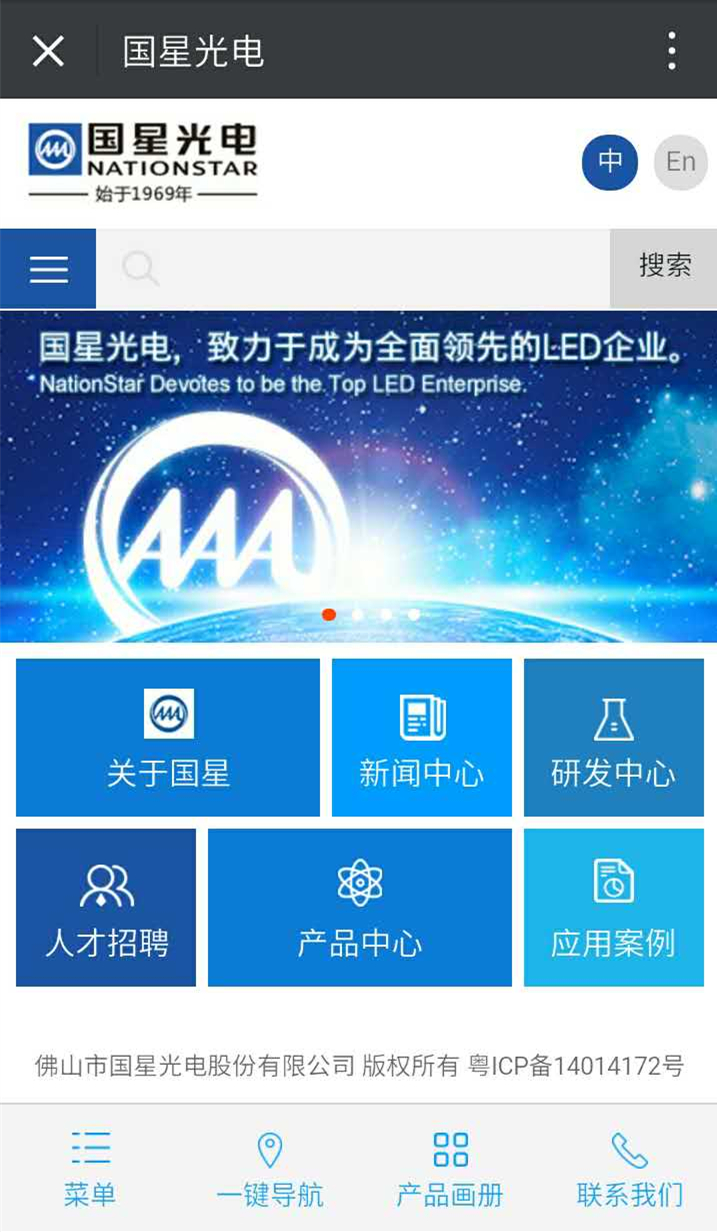
Task: Switch language to 中 (Chinese)
Action: (610, 162)
